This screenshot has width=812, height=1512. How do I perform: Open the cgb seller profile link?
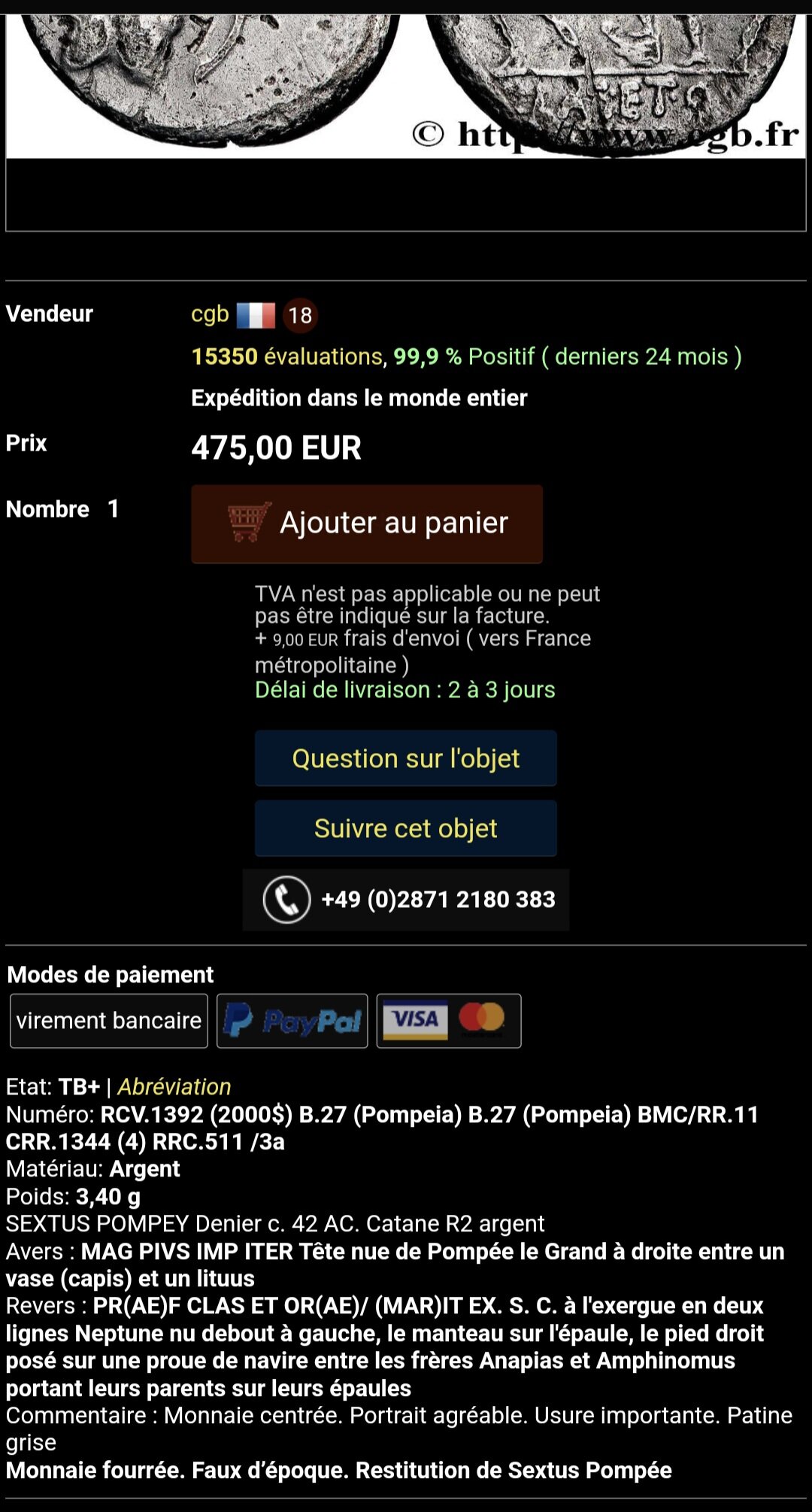coord(210,314)
